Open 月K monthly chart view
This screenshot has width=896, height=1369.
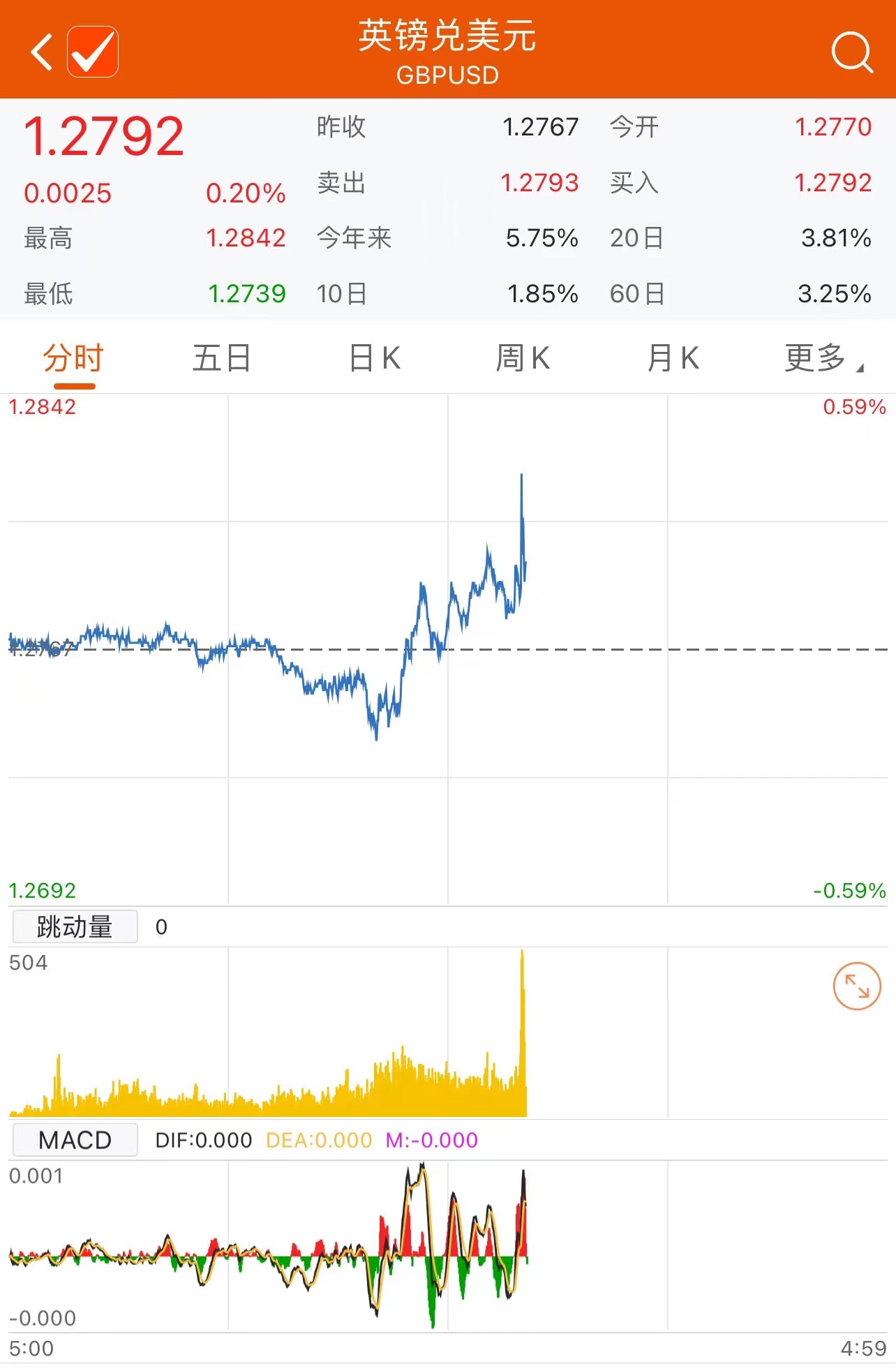click(x=672, y=357)
